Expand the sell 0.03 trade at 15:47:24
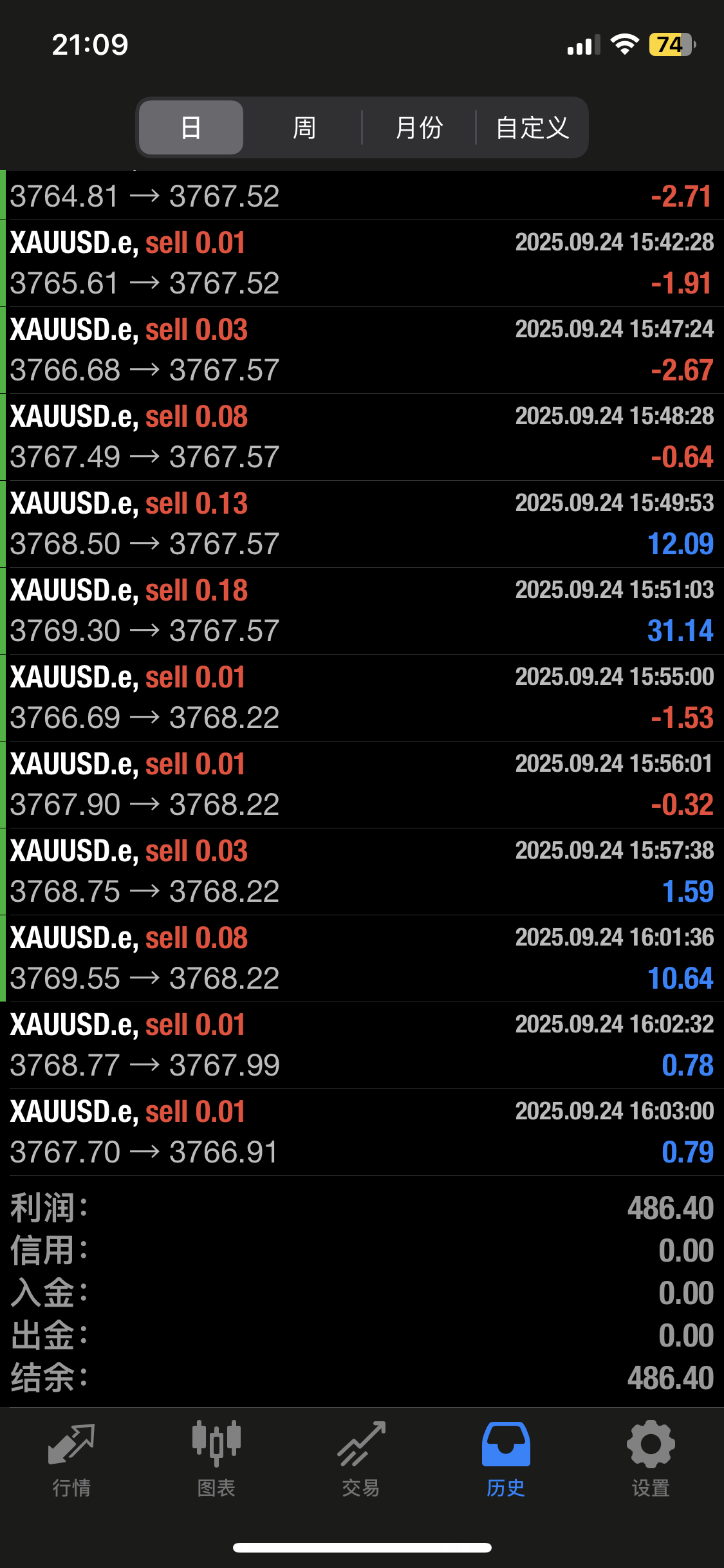This screenshot has height=1568, width=724. click(x=362, y=350)
